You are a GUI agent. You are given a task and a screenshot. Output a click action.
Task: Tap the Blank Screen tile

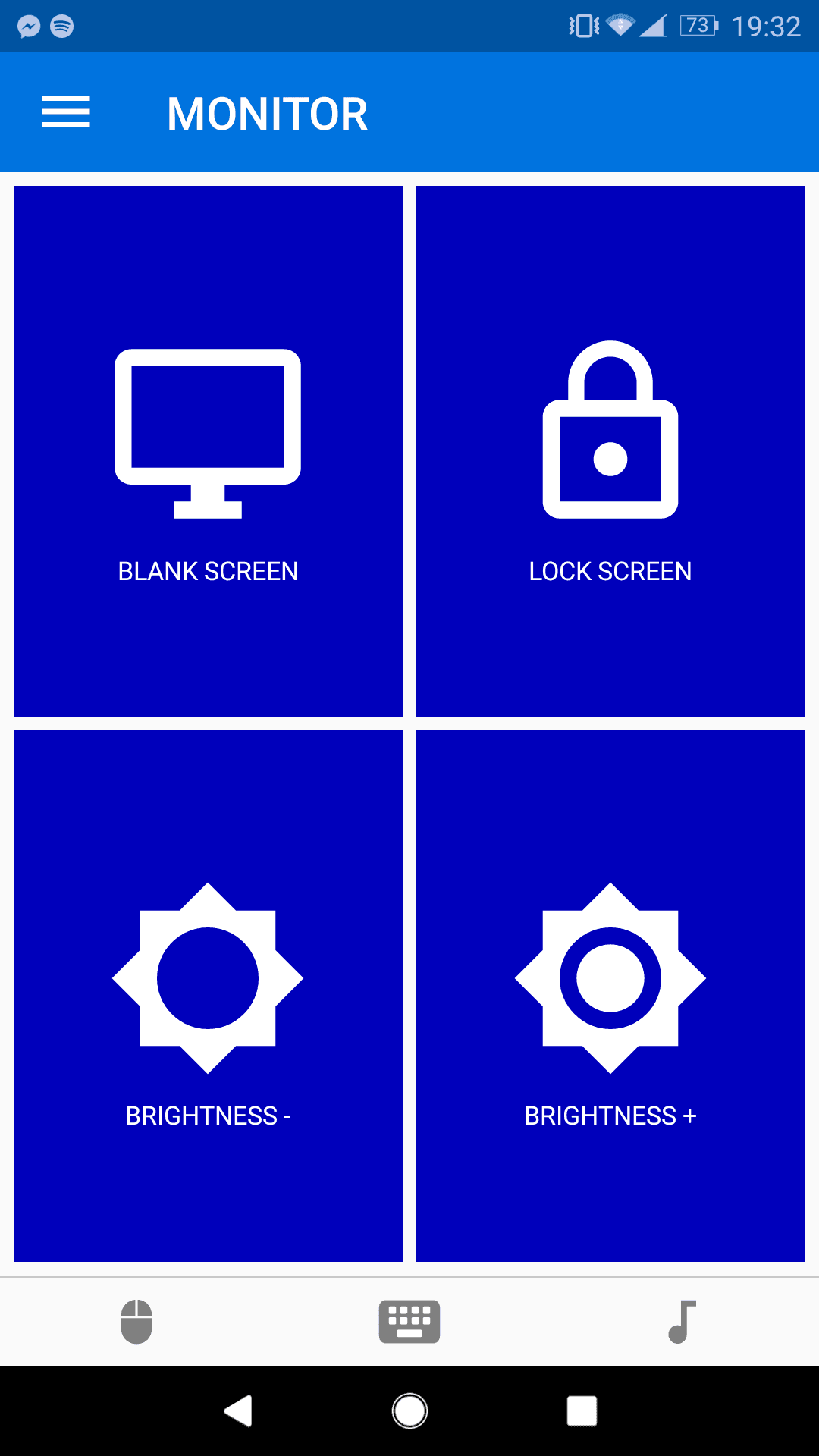pos(208,451)
